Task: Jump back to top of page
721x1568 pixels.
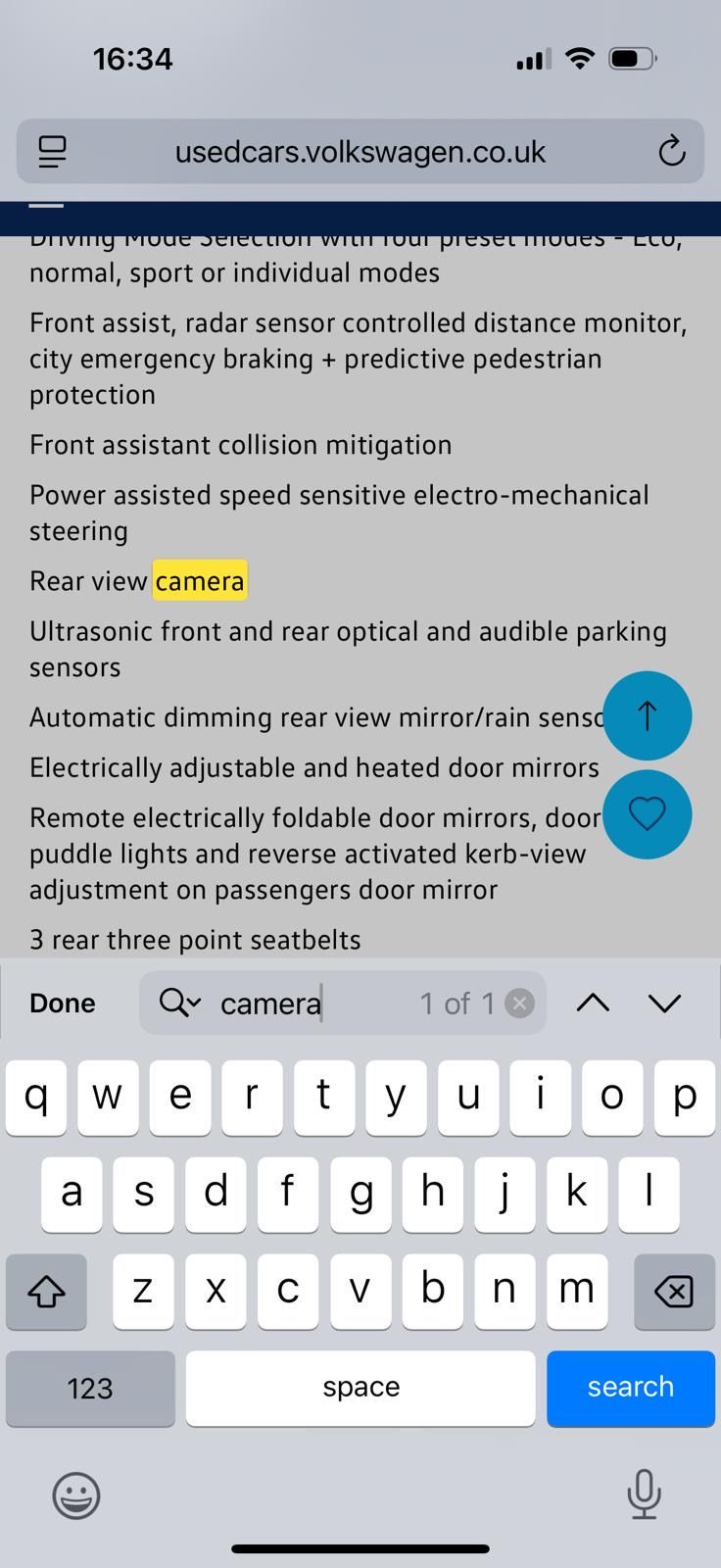Action: point(647,716)
